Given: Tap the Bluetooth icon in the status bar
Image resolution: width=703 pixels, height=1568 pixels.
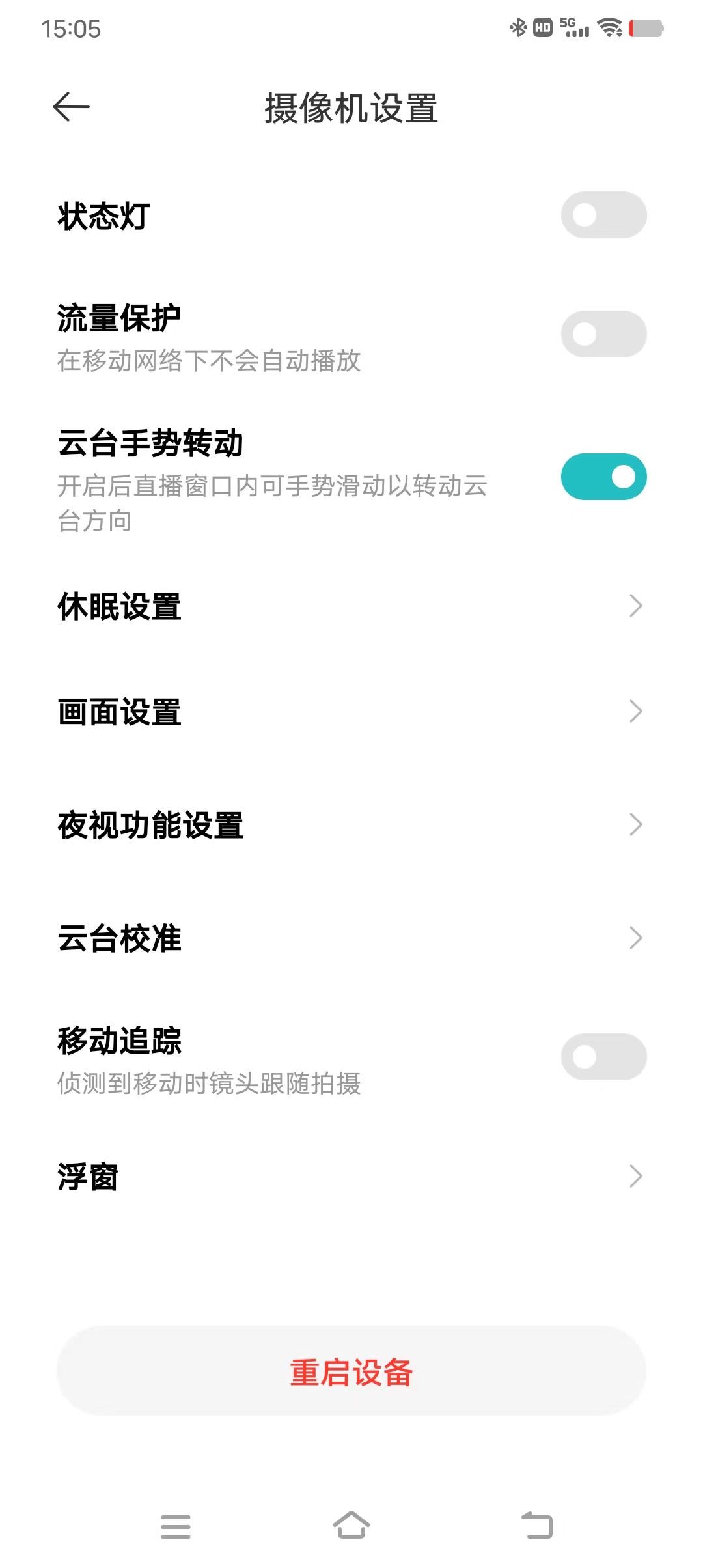Looking at the screenshot, I should [x=519, y=27].
